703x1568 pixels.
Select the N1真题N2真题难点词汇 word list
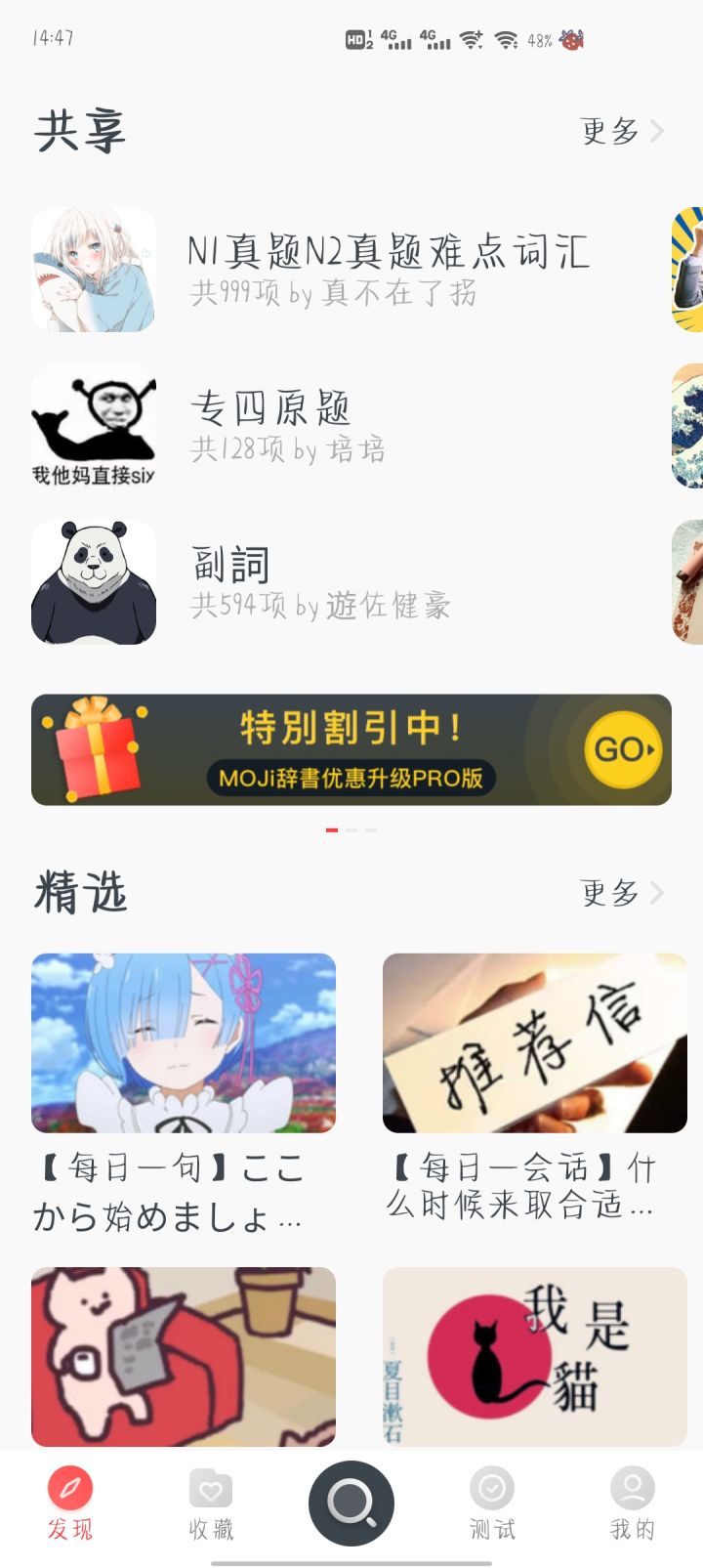[x=342, y=269]
